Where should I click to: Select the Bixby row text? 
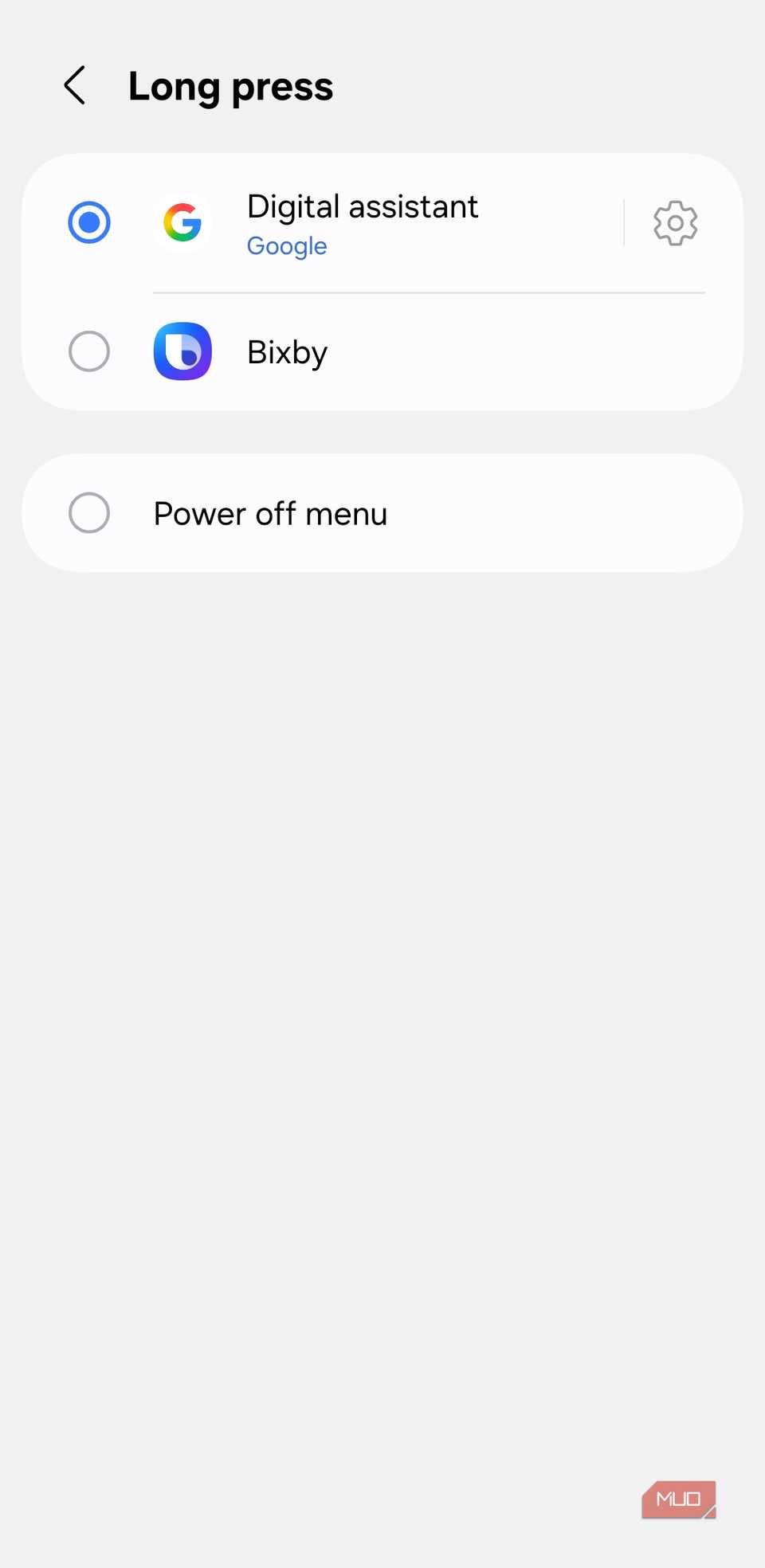click(286, 351)
